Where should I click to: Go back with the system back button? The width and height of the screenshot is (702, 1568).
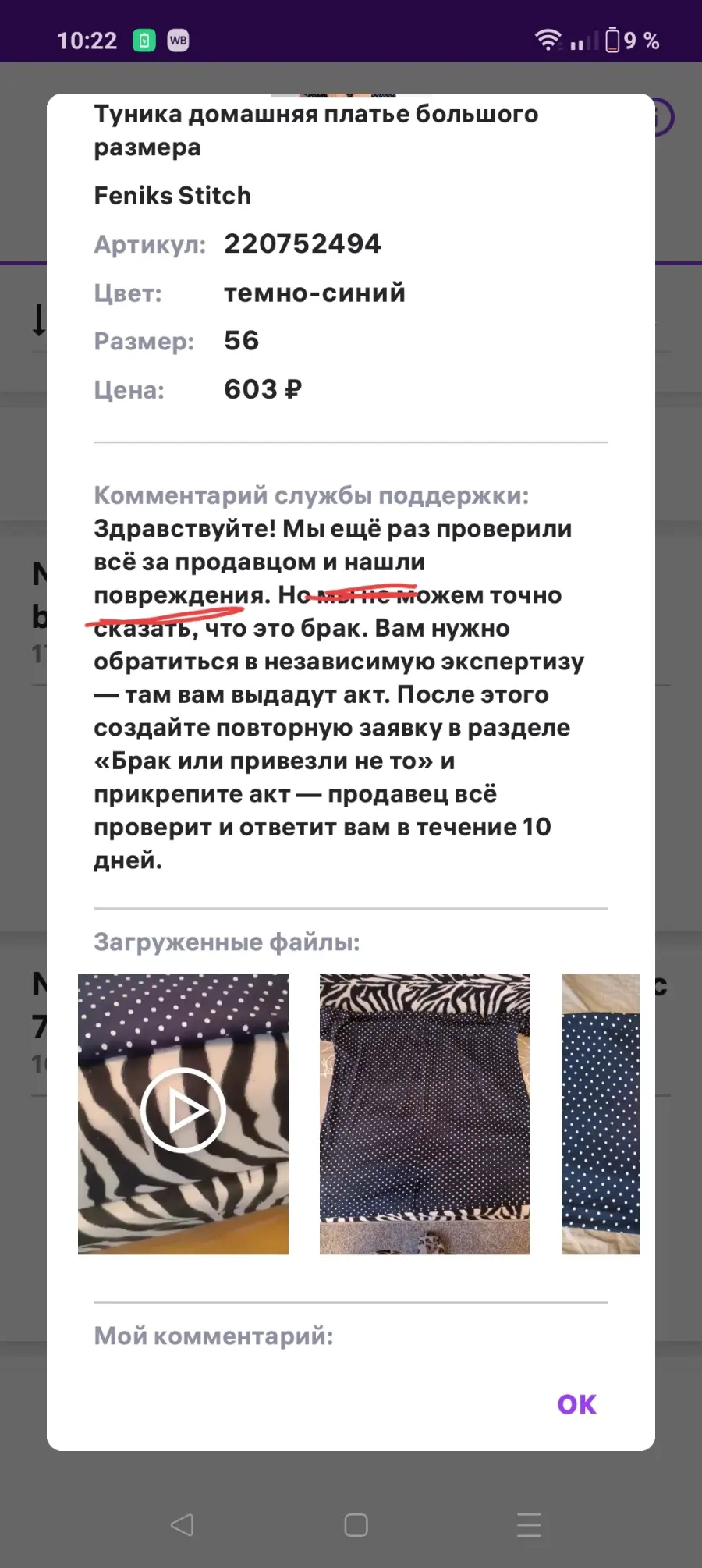tap(182, 1524)
